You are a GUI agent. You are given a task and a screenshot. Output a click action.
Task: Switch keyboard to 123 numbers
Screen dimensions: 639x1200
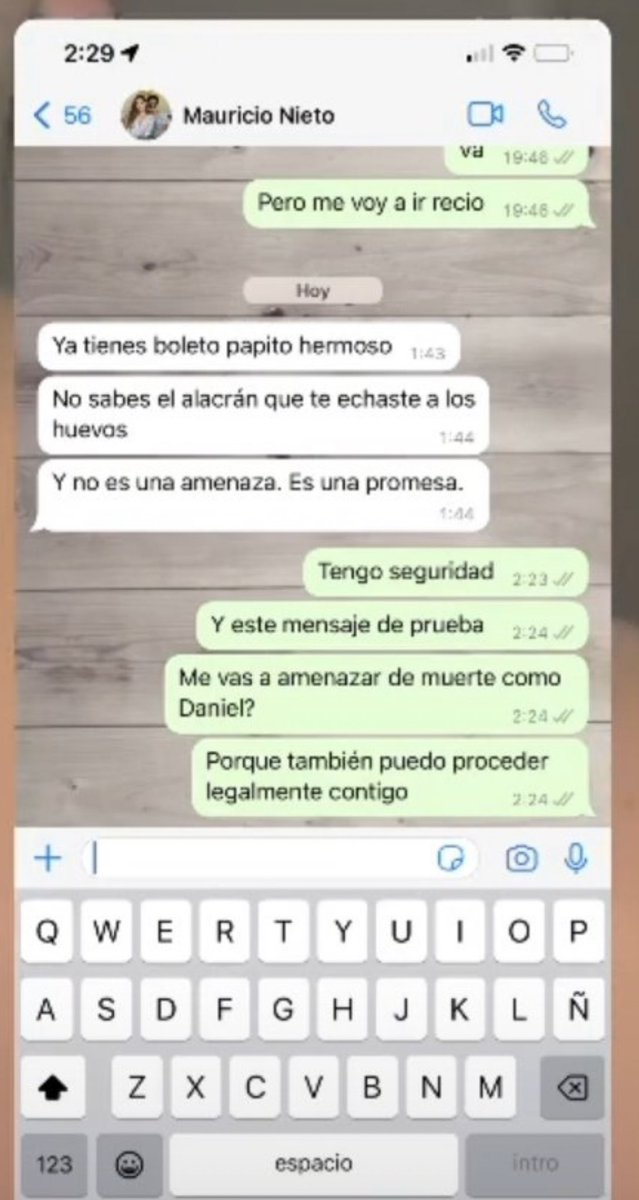tap(53, 1164)
